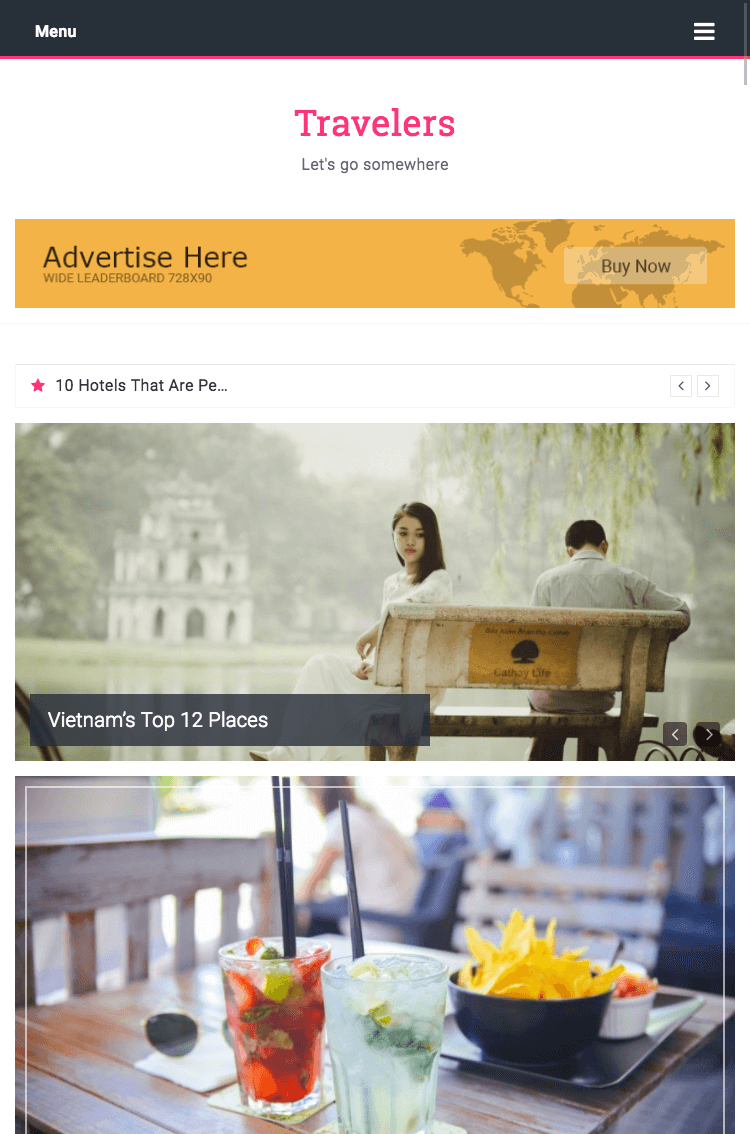Open the Travelers site title link

coord(375,124)
